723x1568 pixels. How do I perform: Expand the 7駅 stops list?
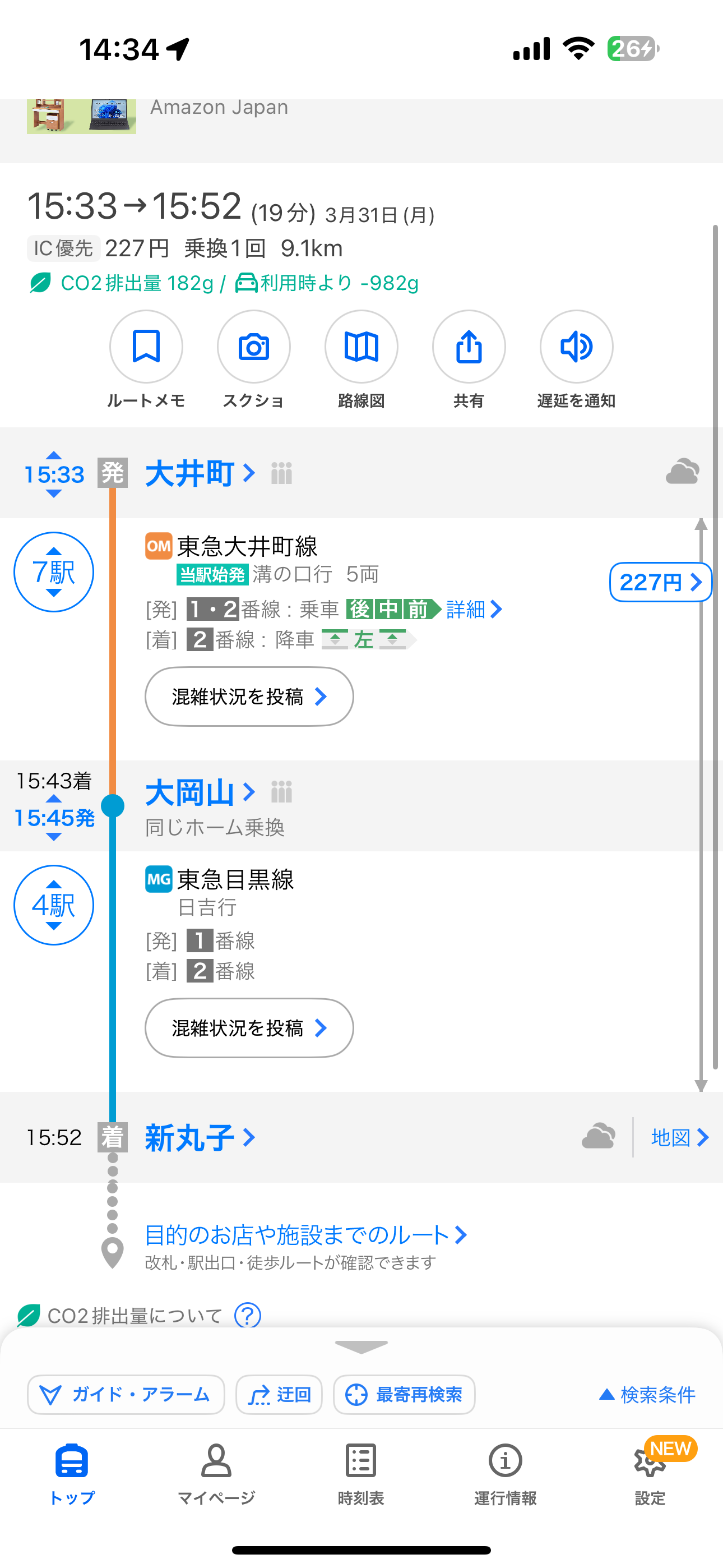(x=54, y=571)
